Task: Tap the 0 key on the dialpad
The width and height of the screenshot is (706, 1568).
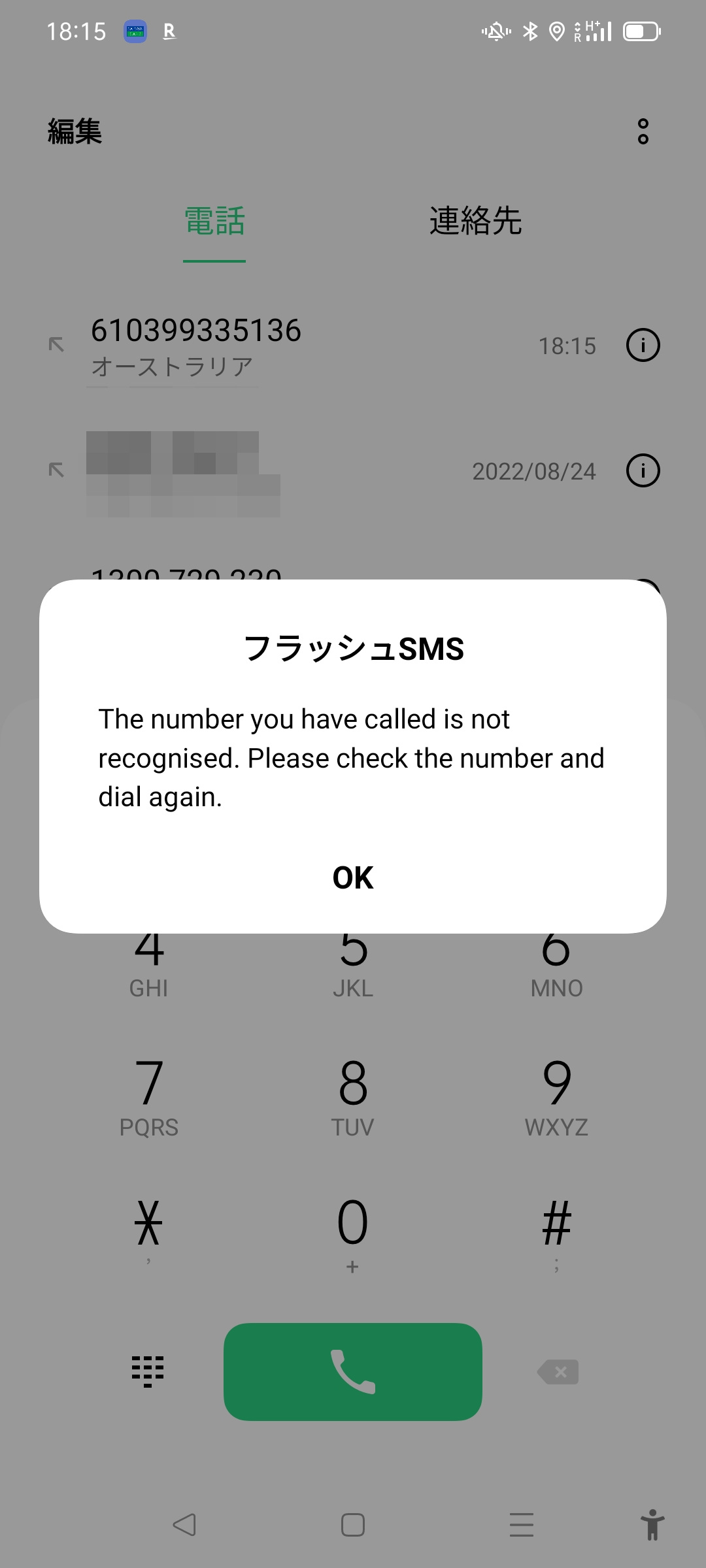Action: (x=353, y=1235)
